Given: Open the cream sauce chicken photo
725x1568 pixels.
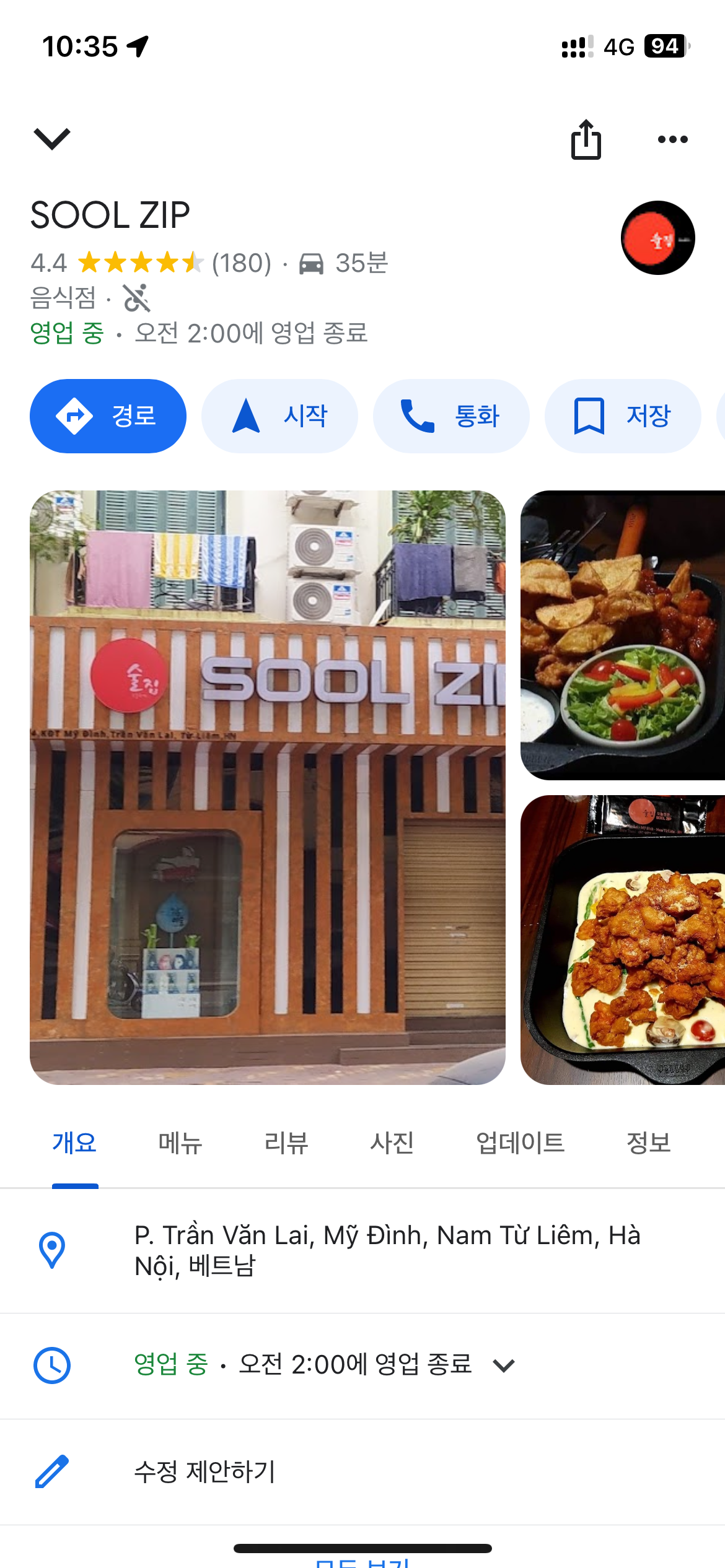Looking at the screenshot, I should point(622,939).
